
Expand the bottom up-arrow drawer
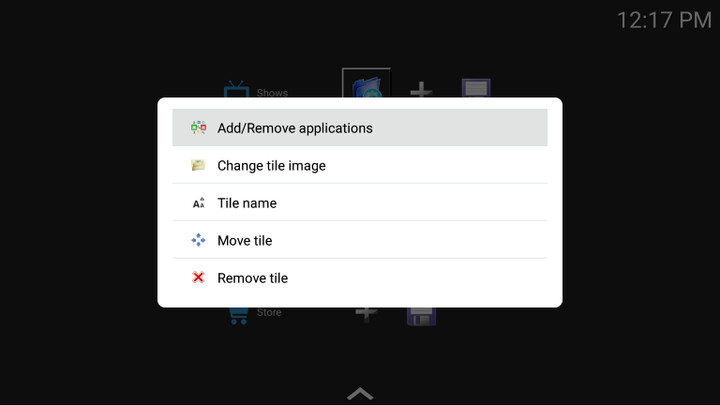[360, 394]
